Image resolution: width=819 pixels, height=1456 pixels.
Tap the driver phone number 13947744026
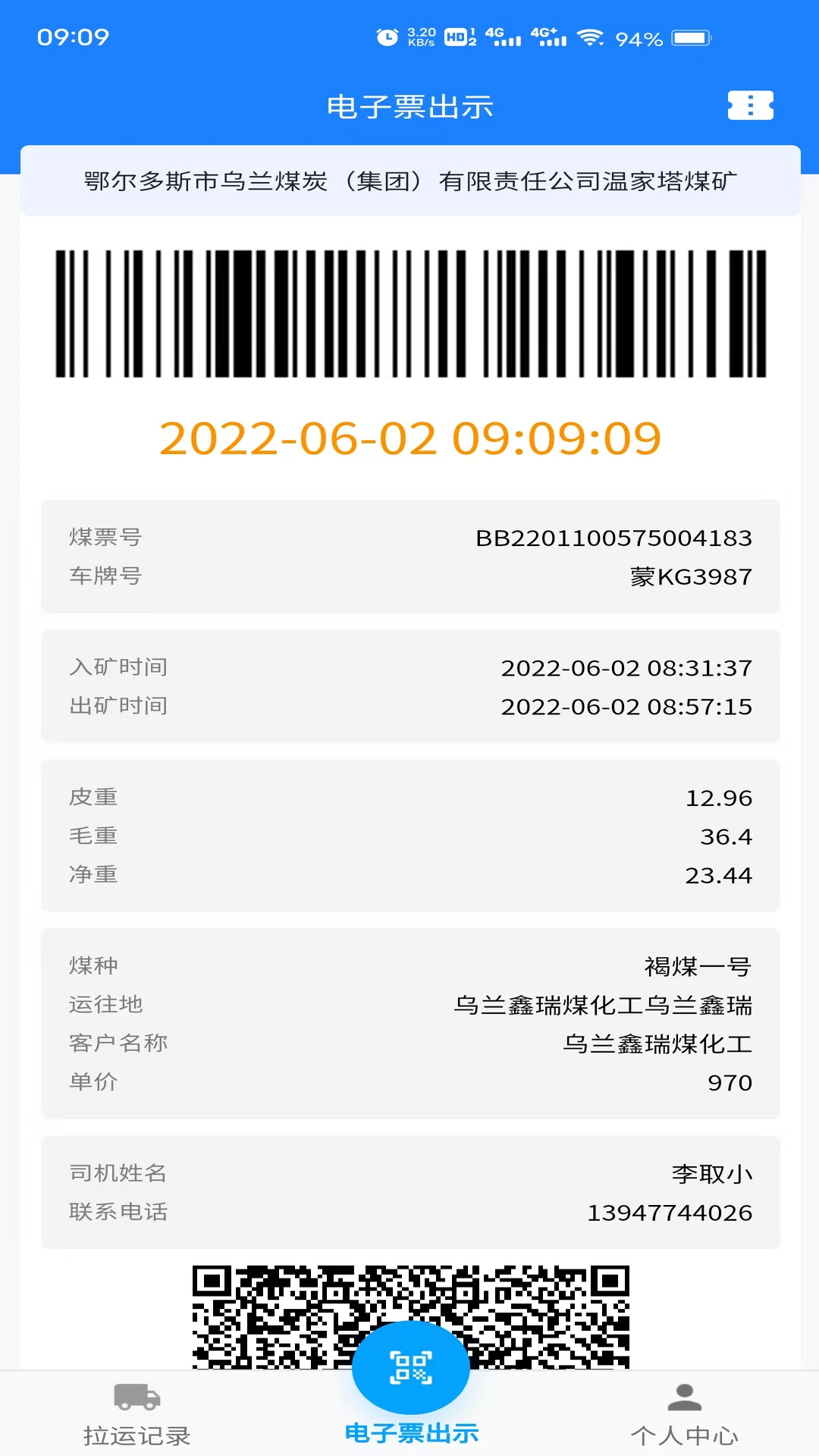tap(669, 1212)
